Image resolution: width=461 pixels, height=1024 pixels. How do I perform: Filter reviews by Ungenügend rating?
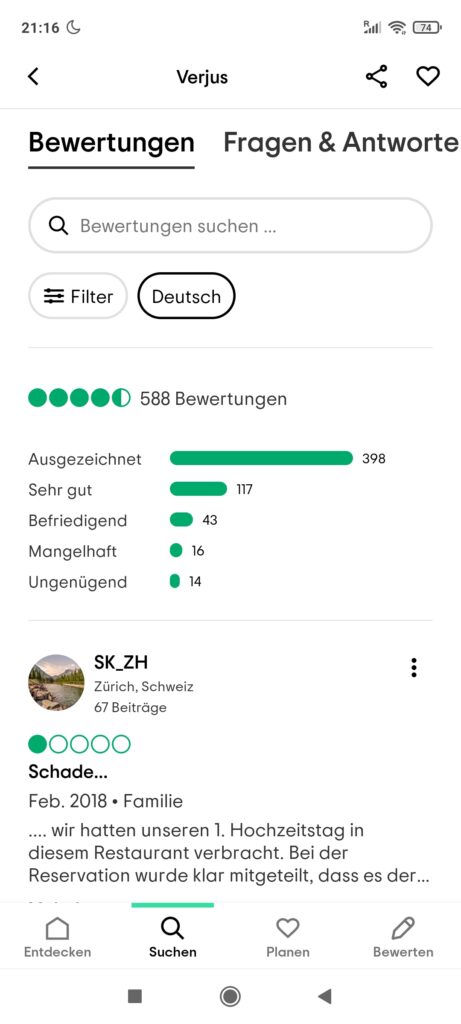[116, 581]
